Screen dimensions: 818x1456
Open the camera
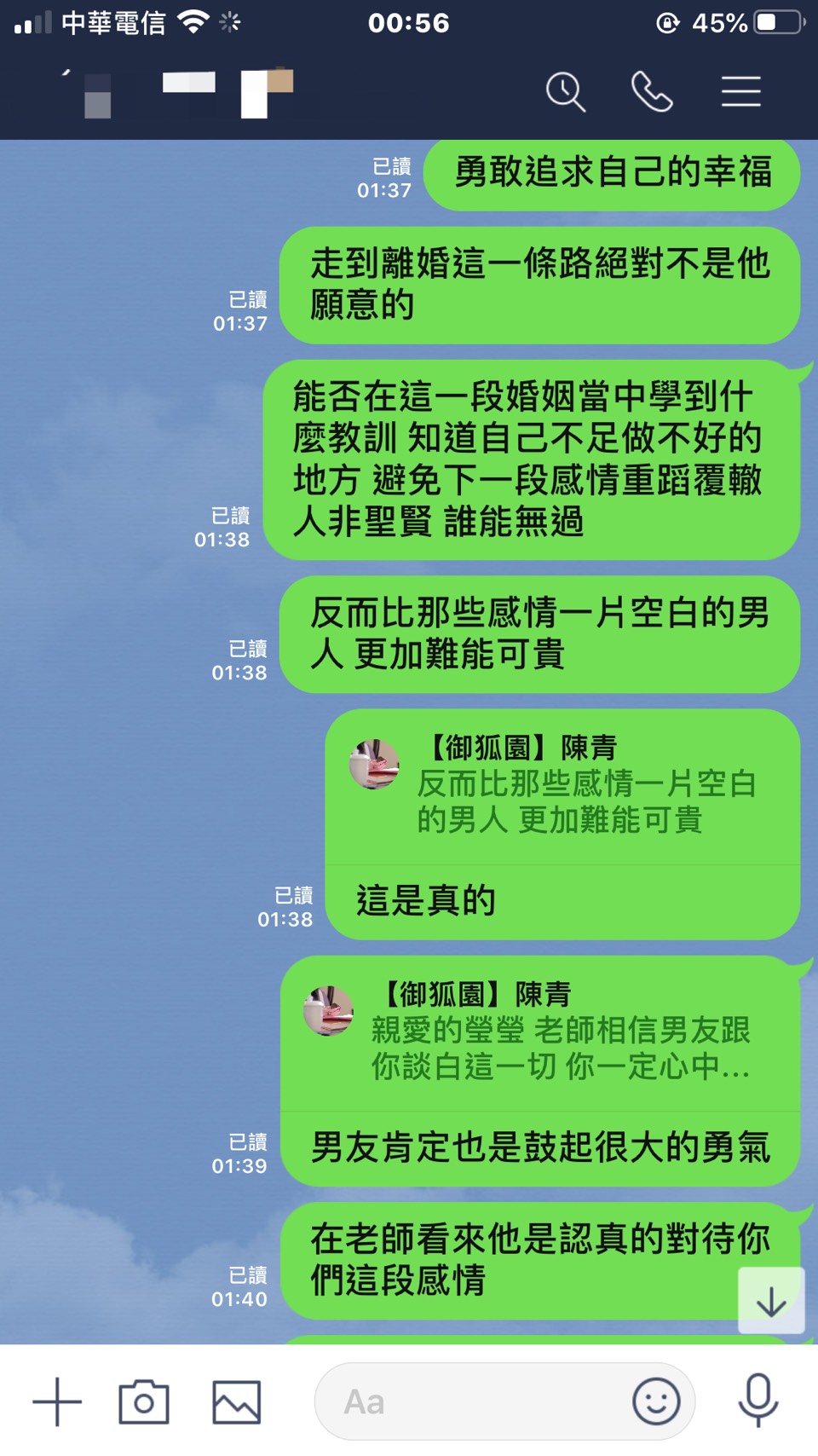tap(144, 1402)
